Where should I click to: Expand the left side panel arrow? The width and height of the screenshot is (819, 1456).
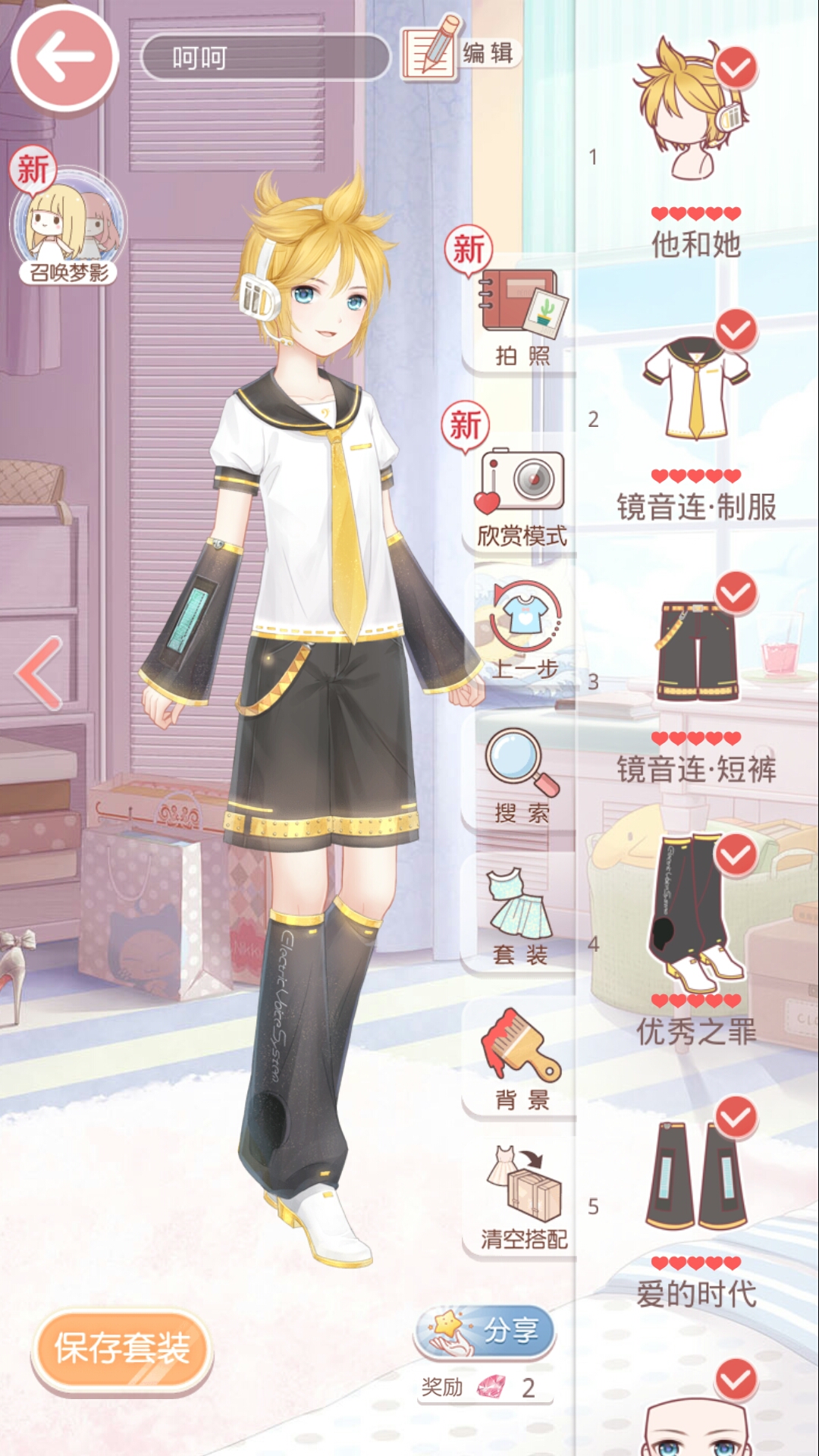click(x=39, y=673)
